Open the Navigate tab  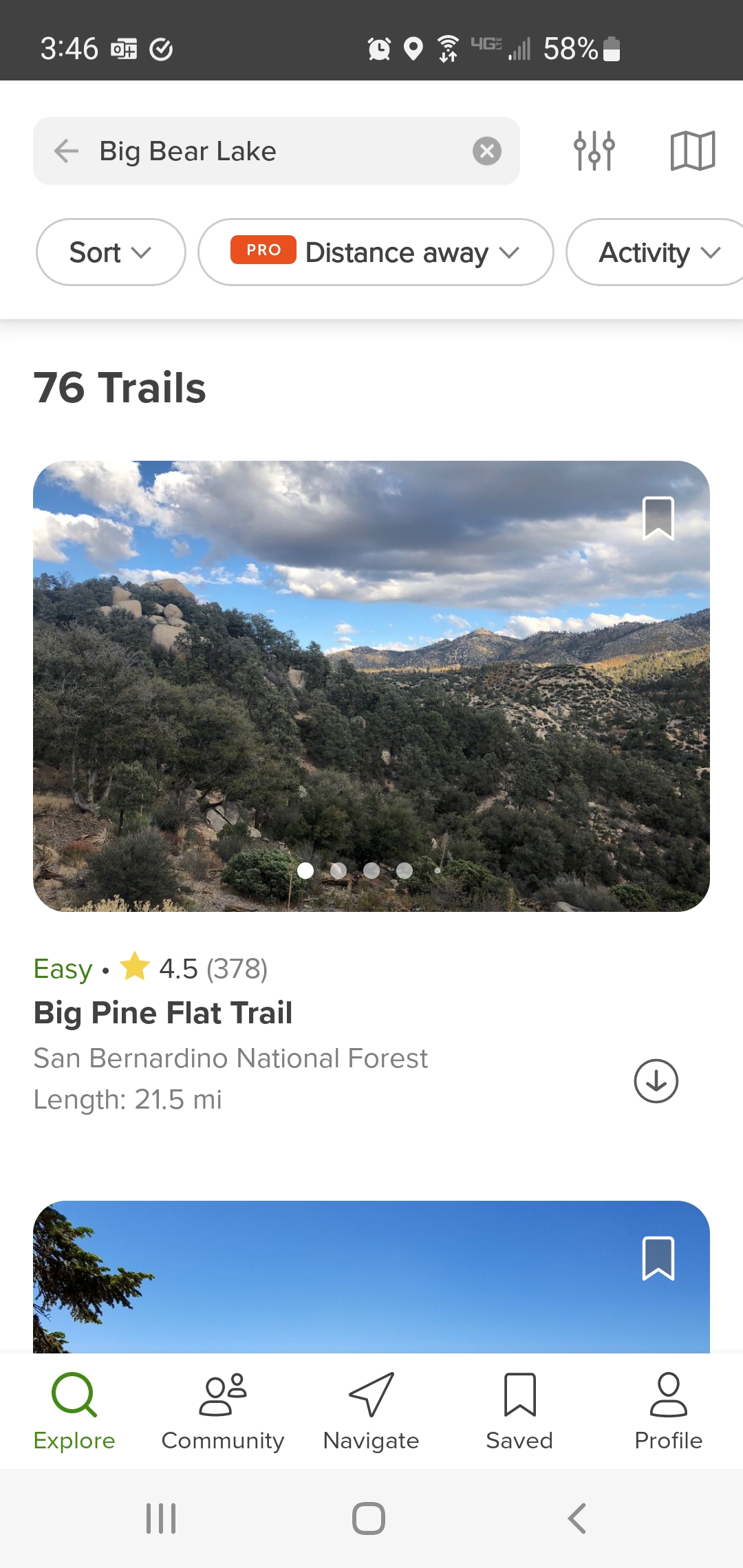click(371, 1411)
